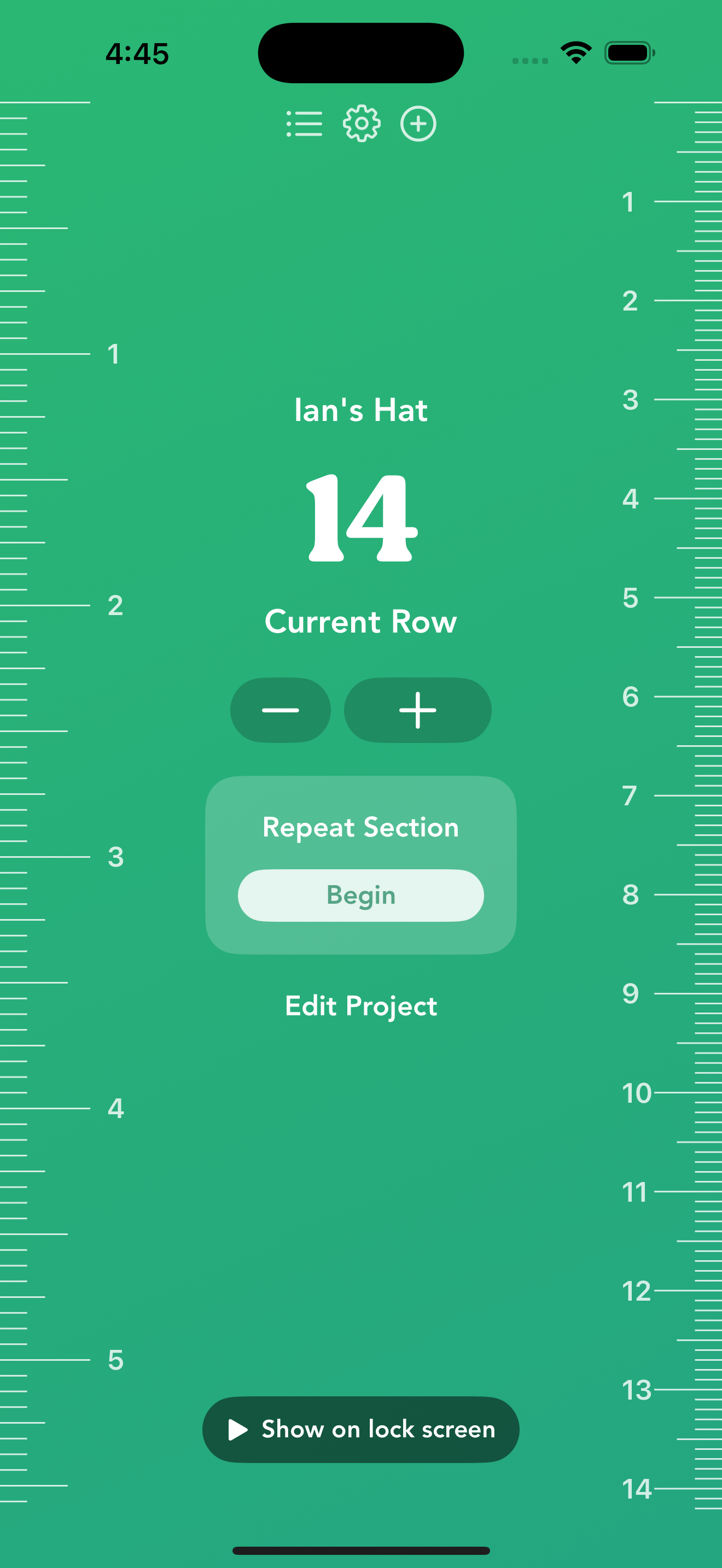Decrease the current row count
The image size is (722, 1568).
tap(280, 710)
